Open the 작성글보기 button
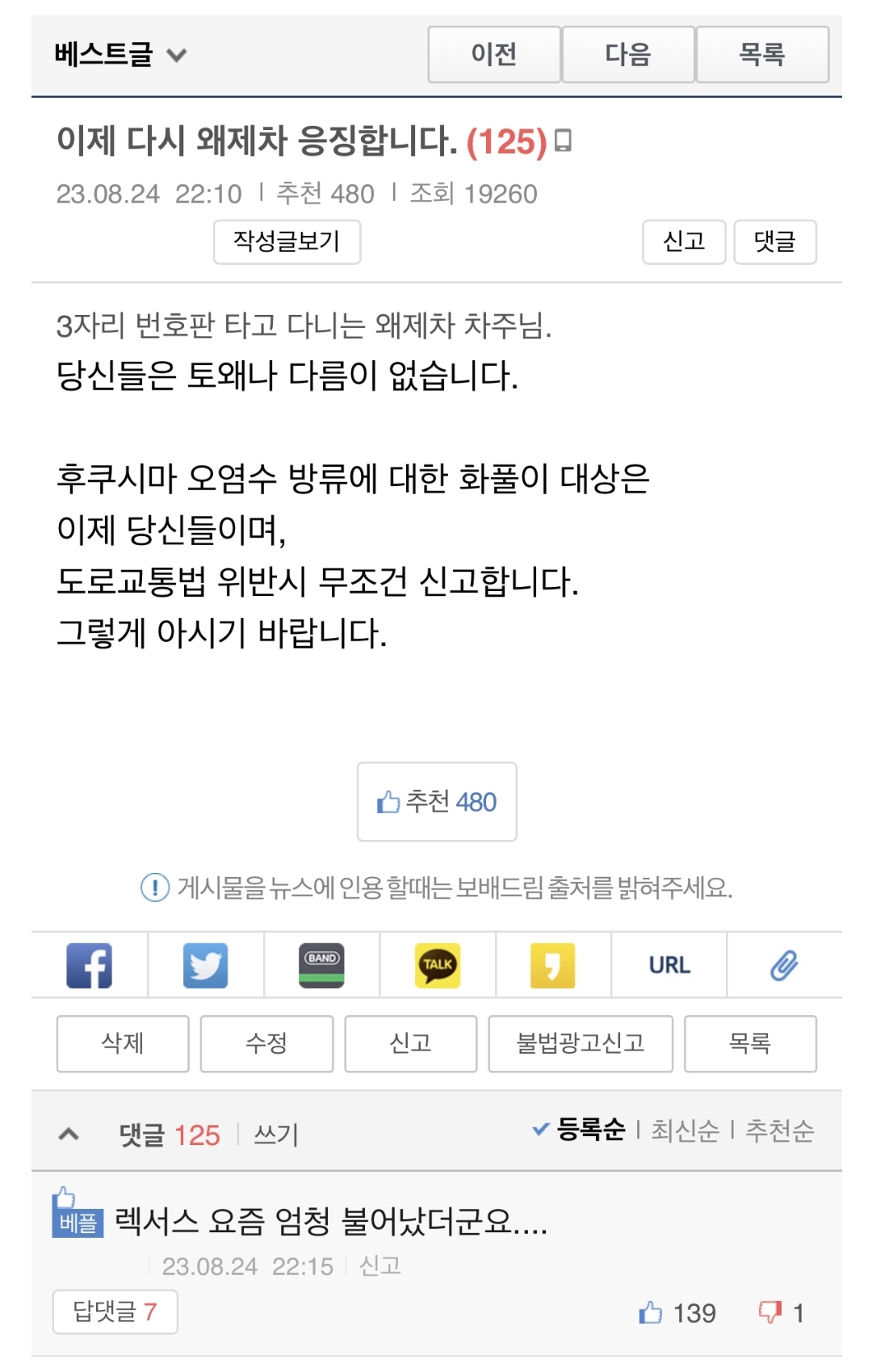 287,241
